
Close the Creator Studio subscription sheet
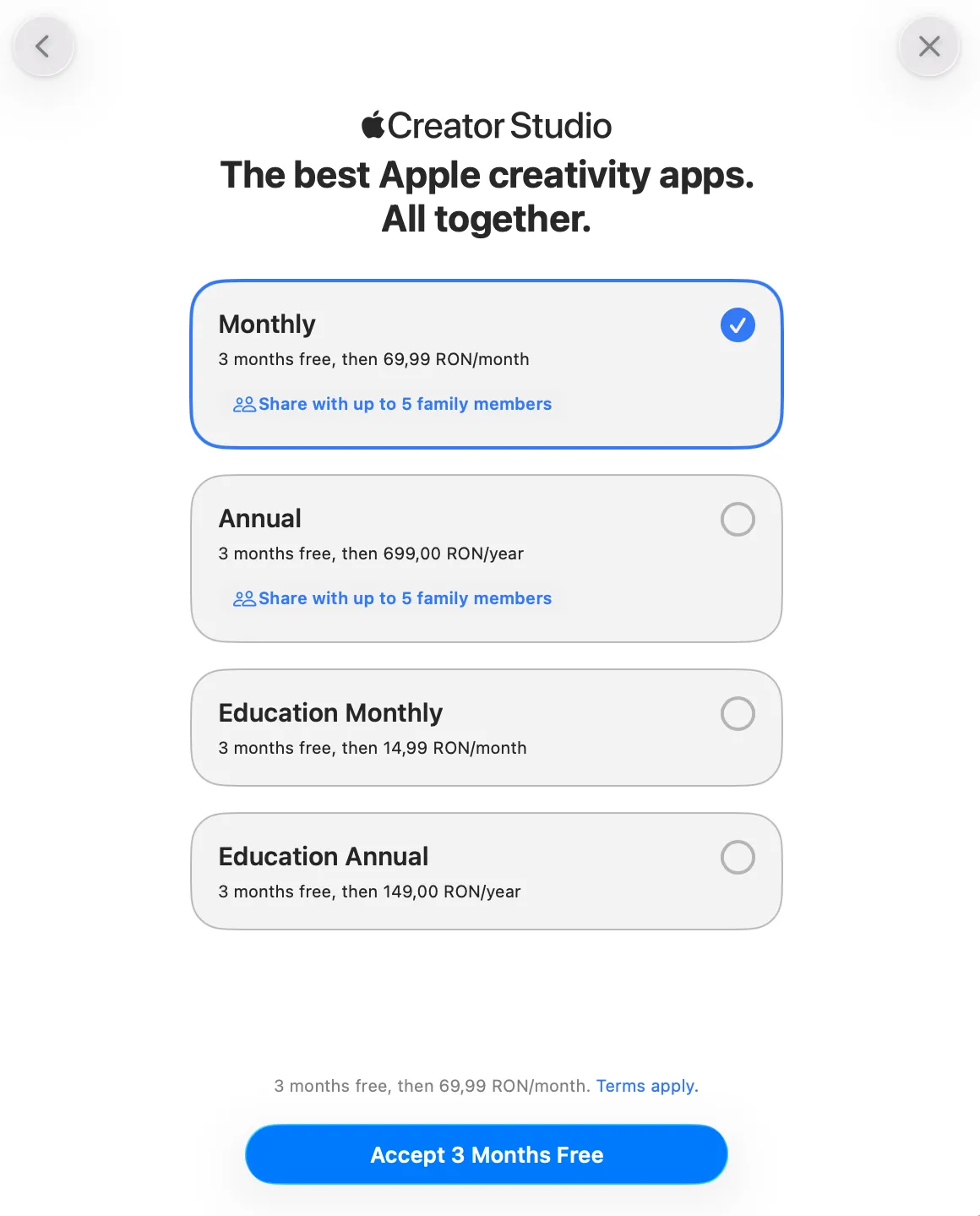(x=928, y=46)
